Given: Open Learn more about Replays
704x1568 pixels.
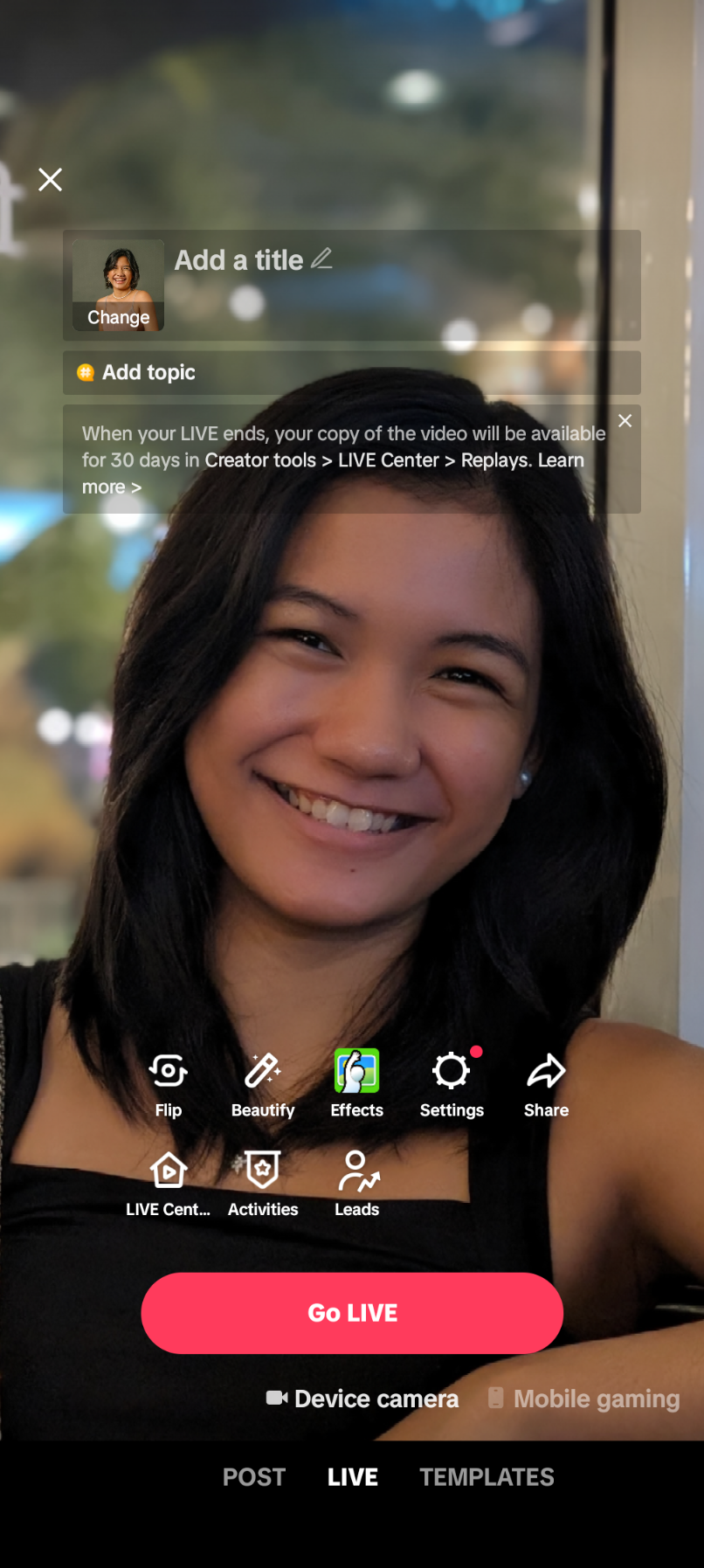Looking at the screenshot, I should pos(113,487).
